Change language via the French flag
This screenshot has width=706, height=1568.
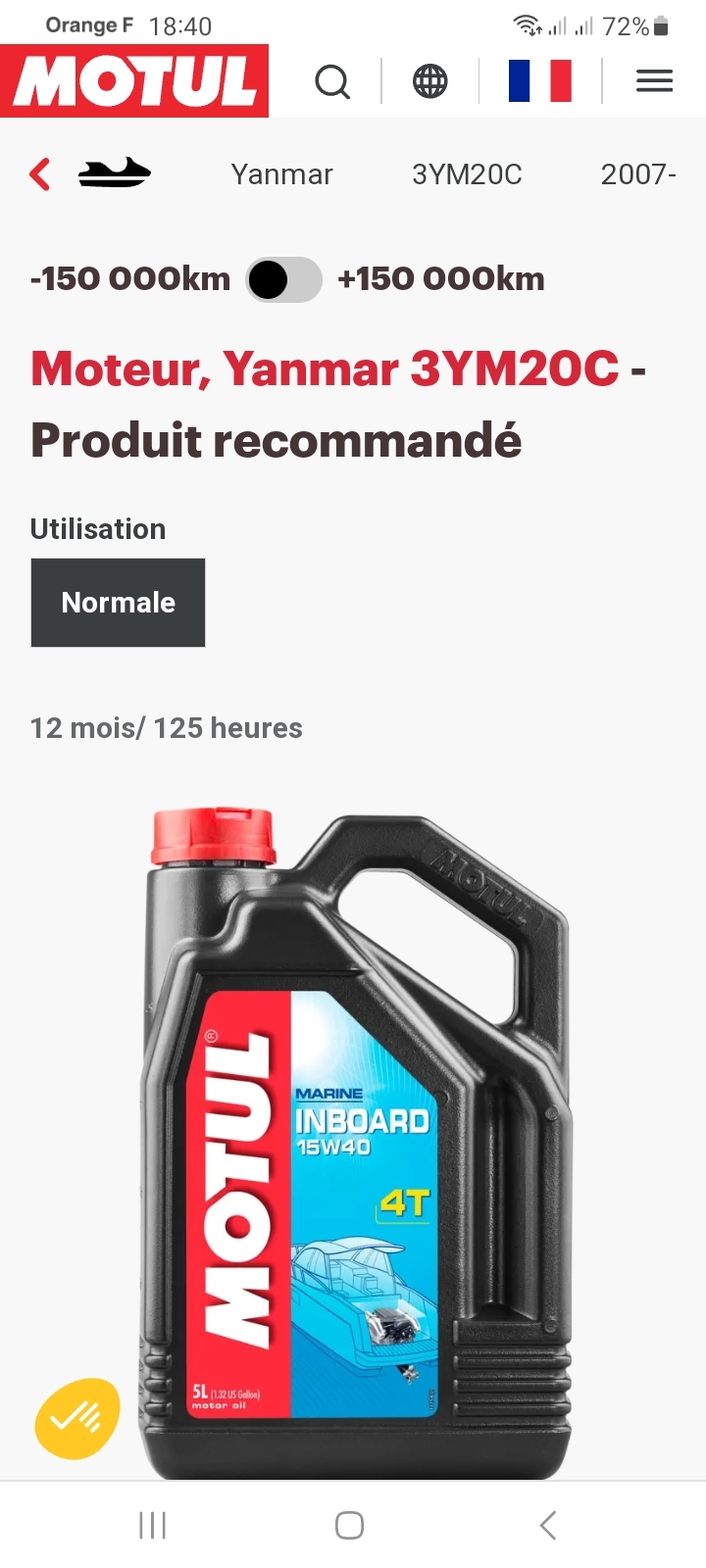539,80
